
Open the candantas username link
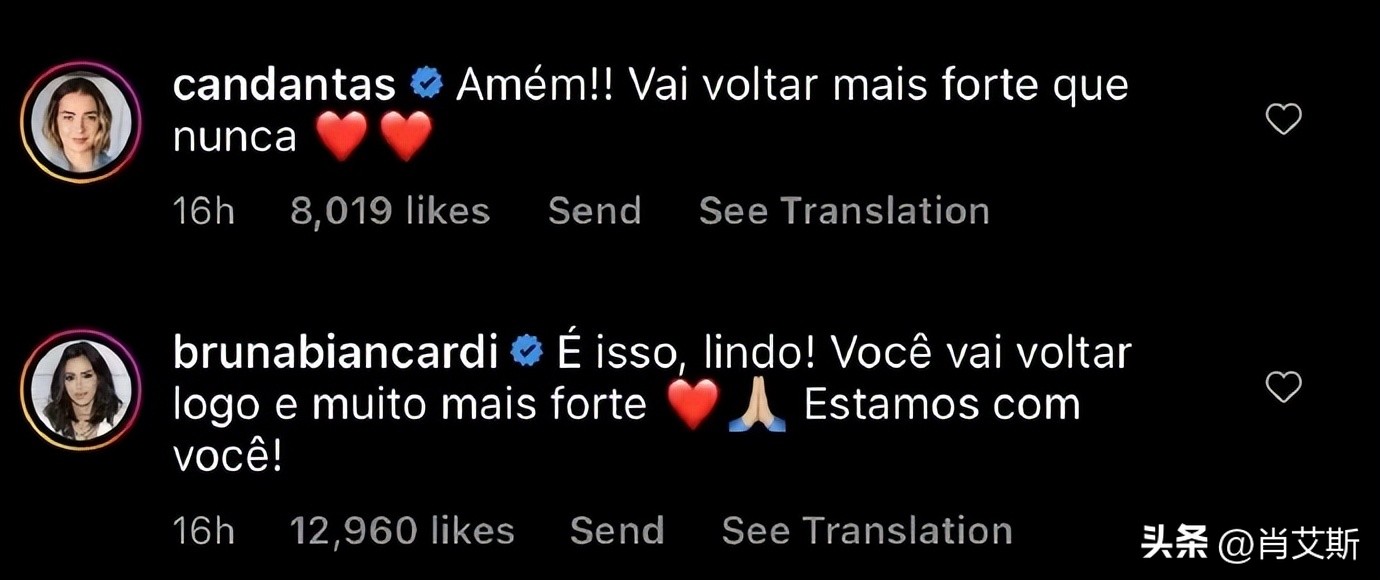tap(284, 86)
